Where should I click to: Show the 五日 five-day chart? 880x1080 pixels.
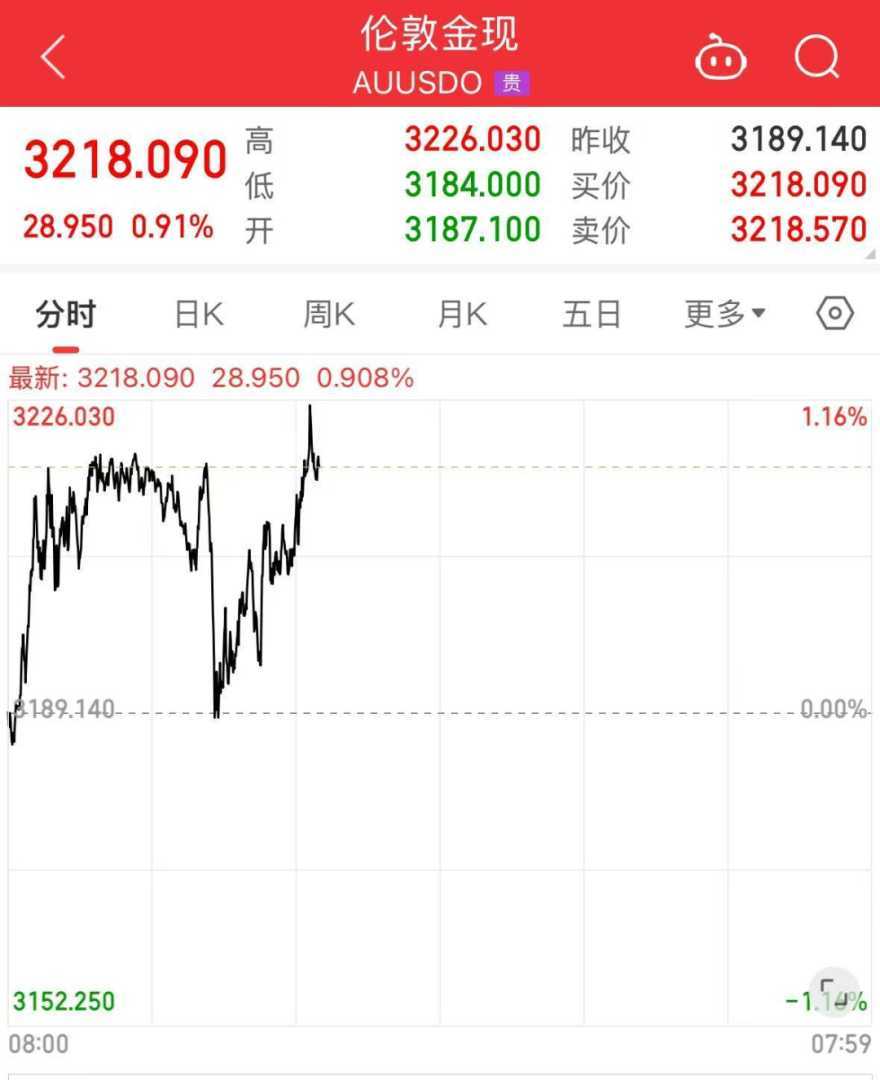[591, 315]
